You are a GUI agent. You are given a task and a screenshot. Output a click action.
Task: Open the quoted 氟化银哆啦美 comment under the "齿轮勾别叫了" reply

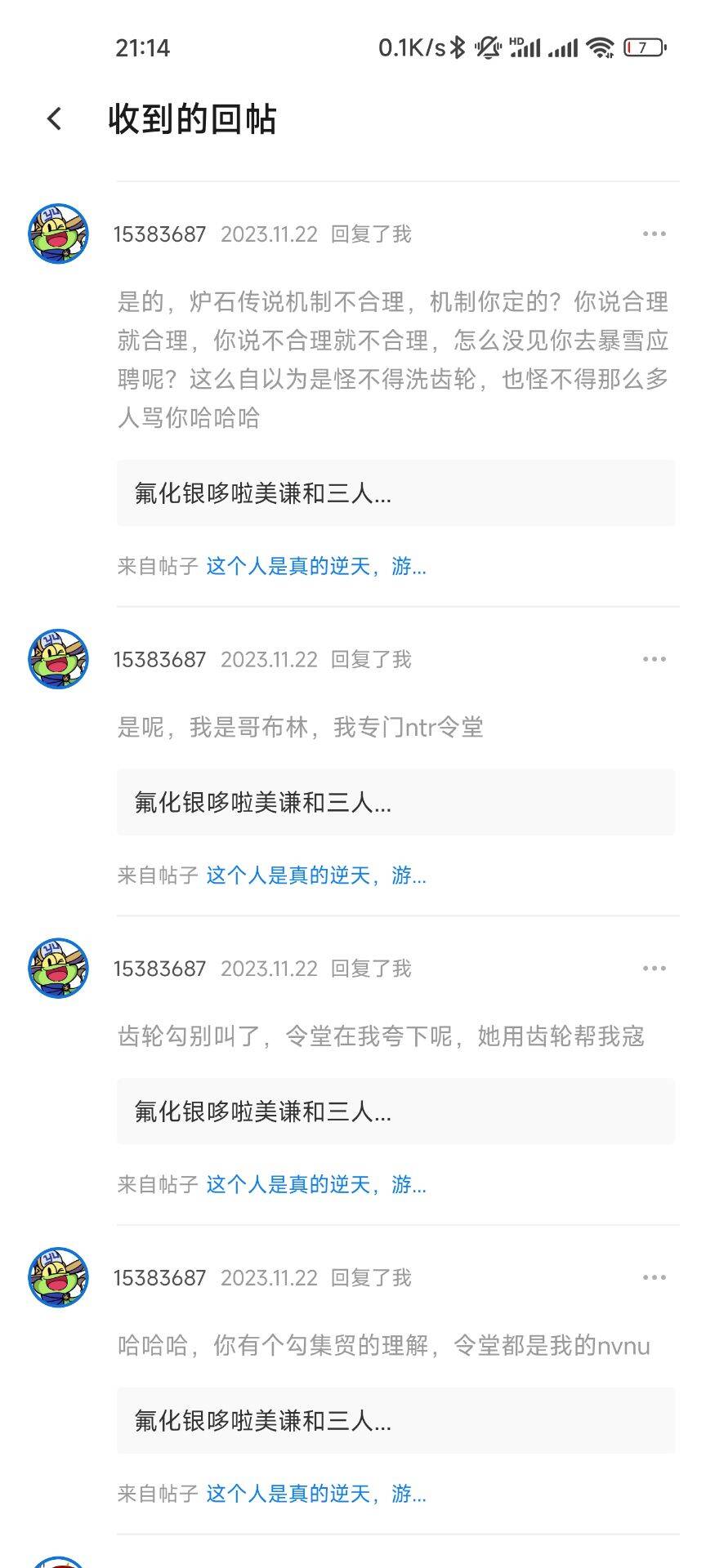395,1111
